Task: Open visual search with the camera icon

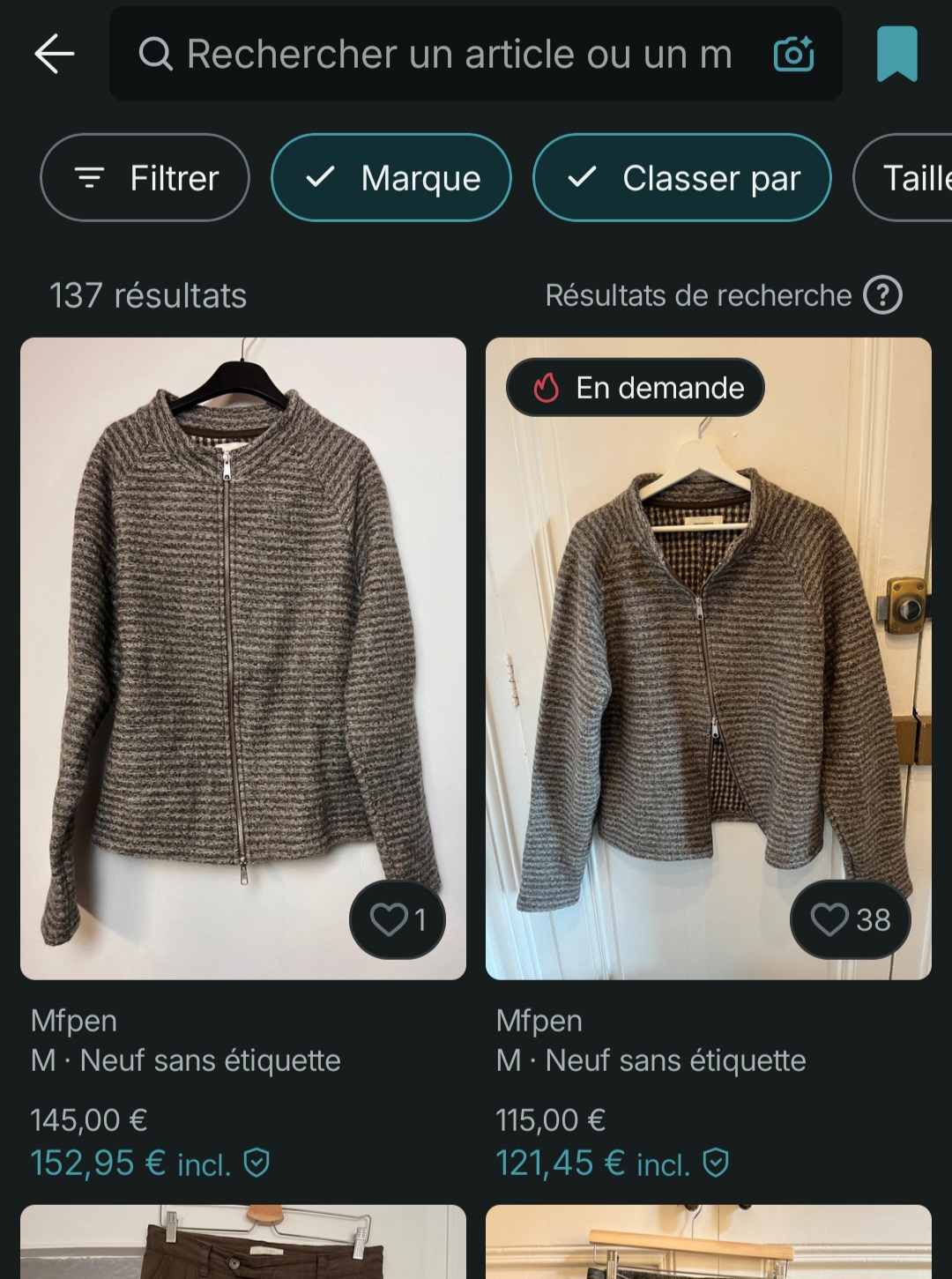Action: (793, 55)
